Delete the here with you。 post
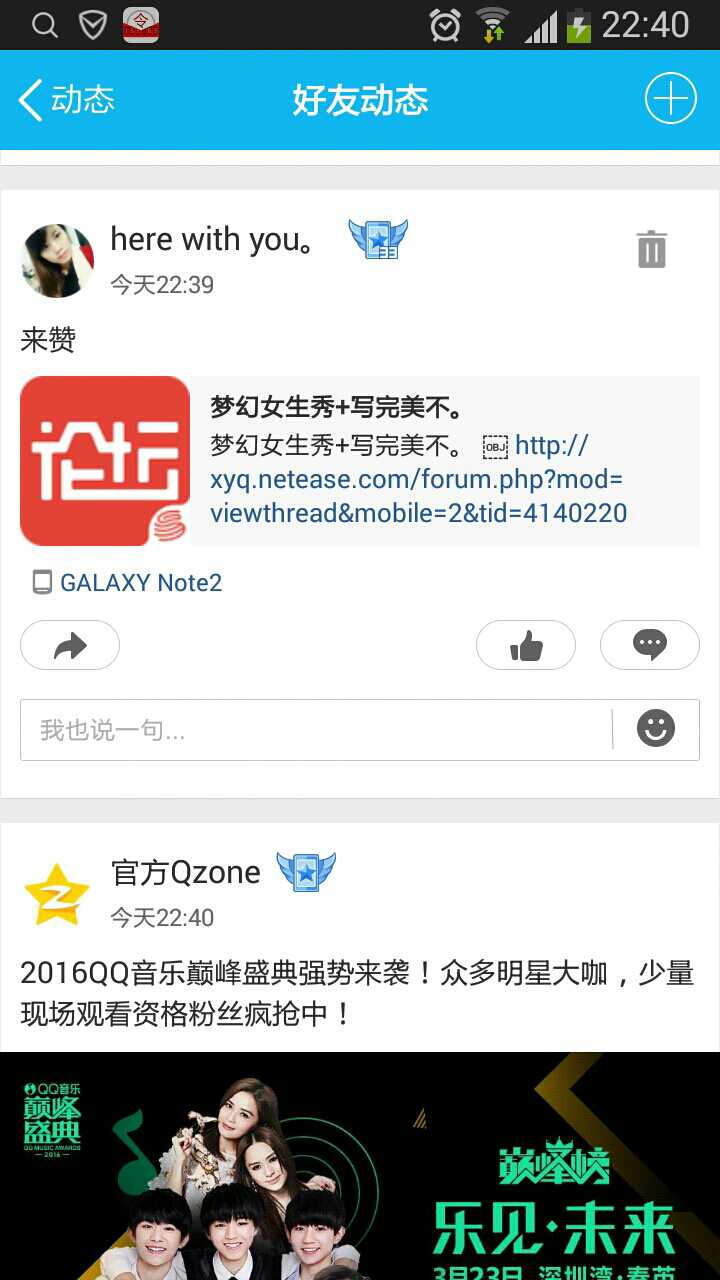This screenshot has width=720, height=1280. coord(651,249)
